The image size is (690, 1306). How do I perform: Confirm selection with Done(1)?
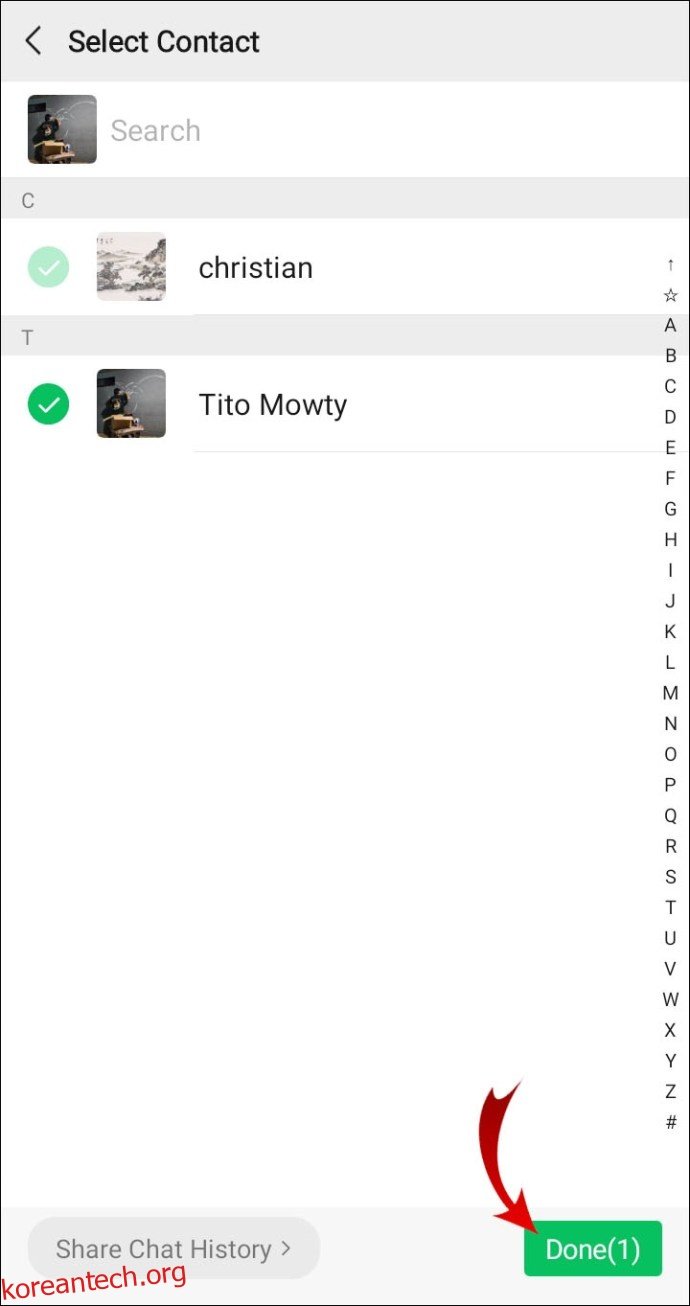click(592, 1248)
